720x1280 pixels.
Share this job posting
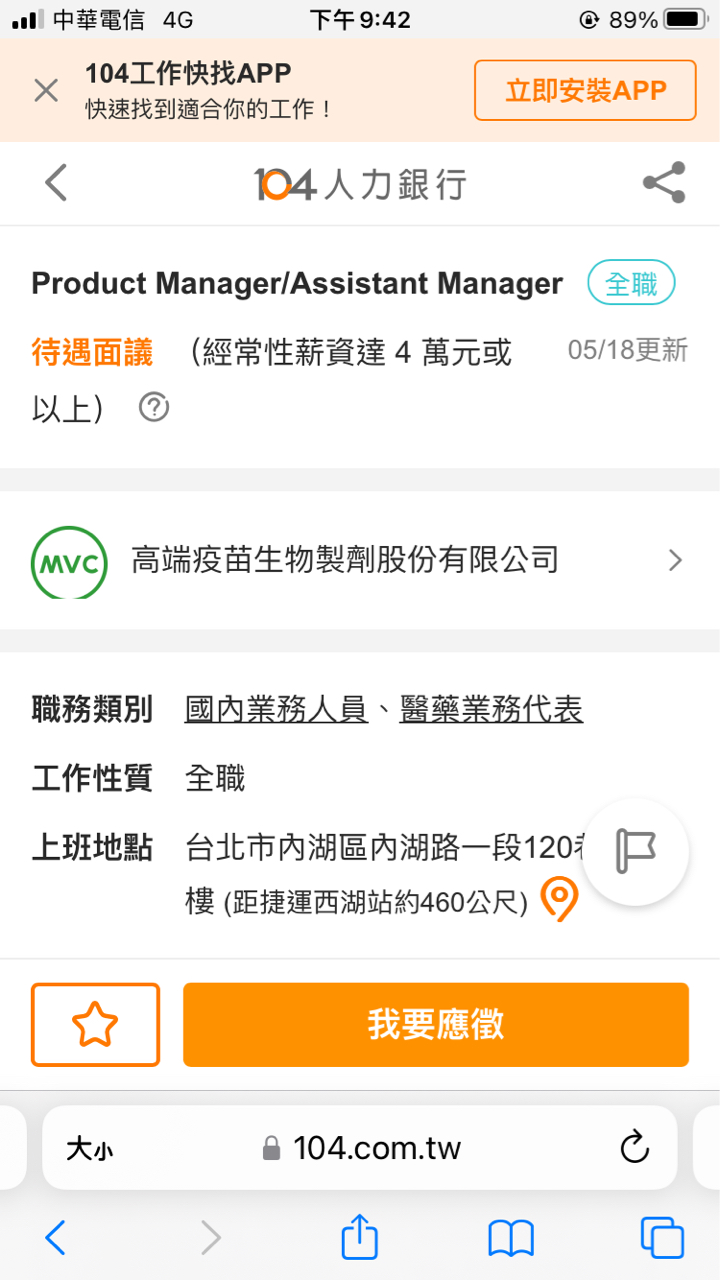(x=663, y=183)
